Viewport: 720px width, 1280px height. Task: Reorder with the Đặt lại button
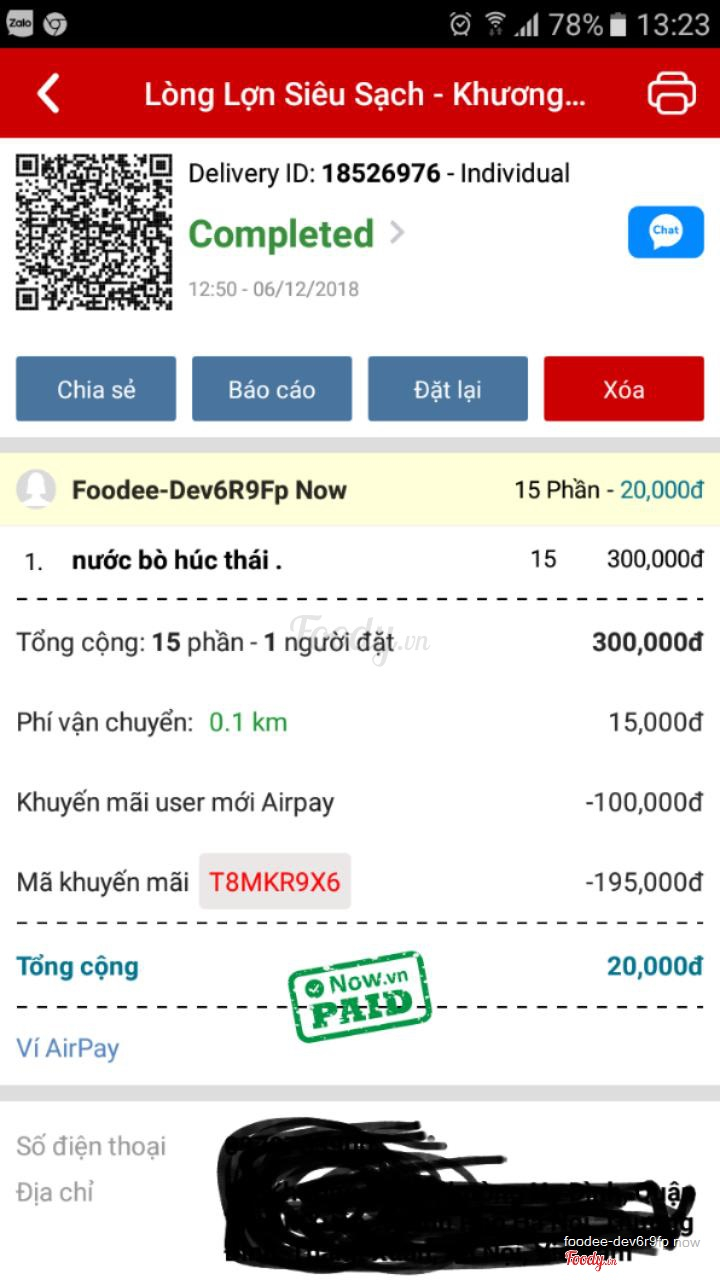[447, 389]
